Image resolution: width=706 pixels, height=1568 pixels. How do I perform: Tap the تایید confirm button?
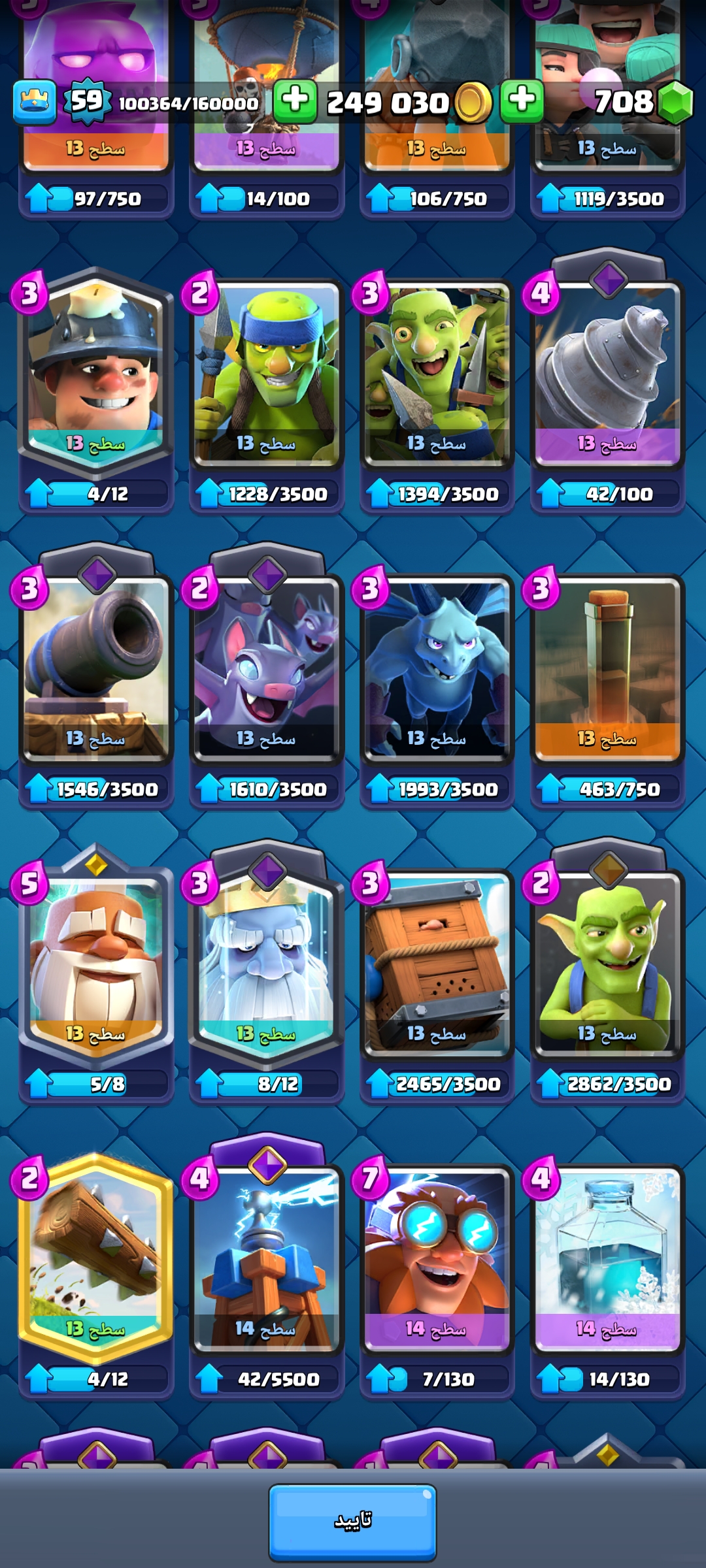(352, 1521)
